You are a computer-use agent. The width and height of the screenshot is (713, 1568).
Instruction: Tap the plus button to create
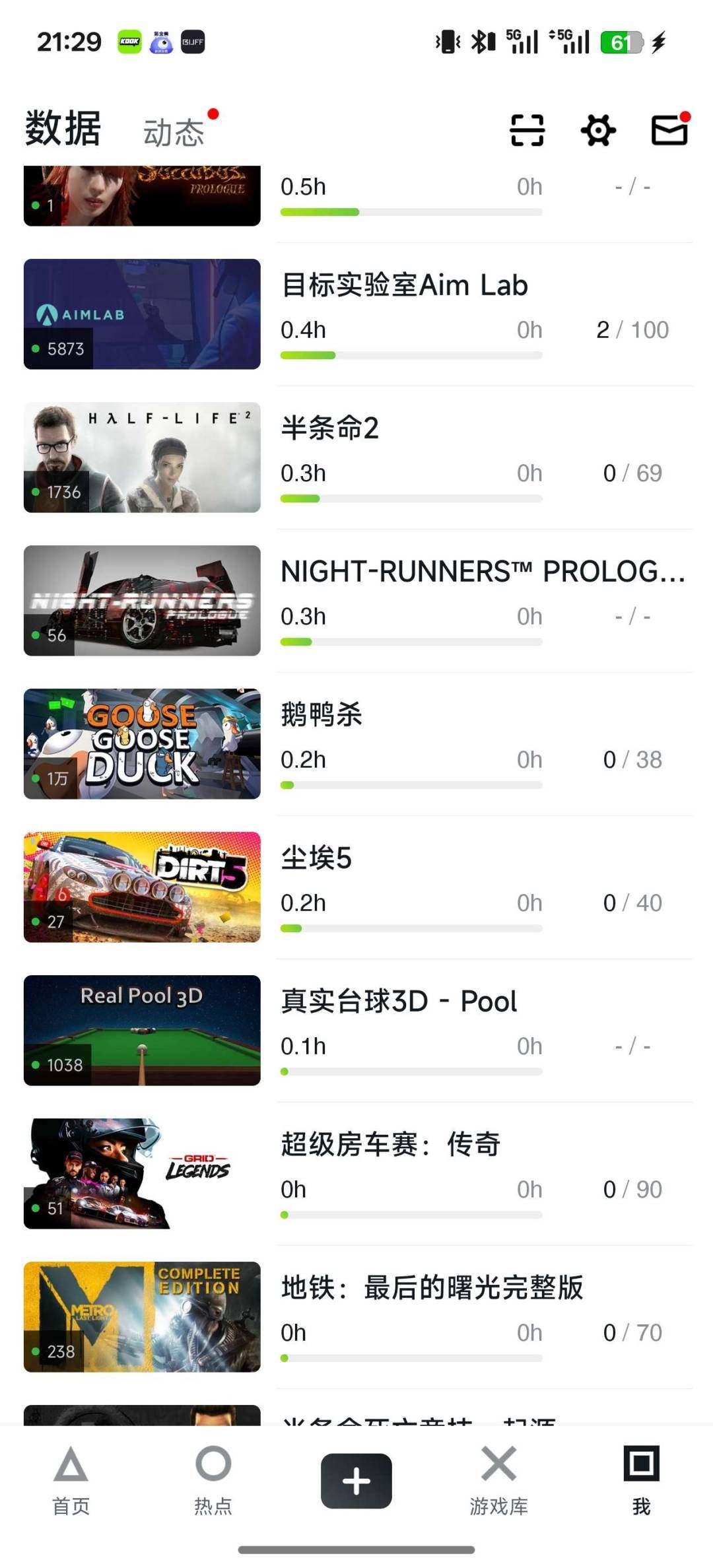coord(356,1481)
